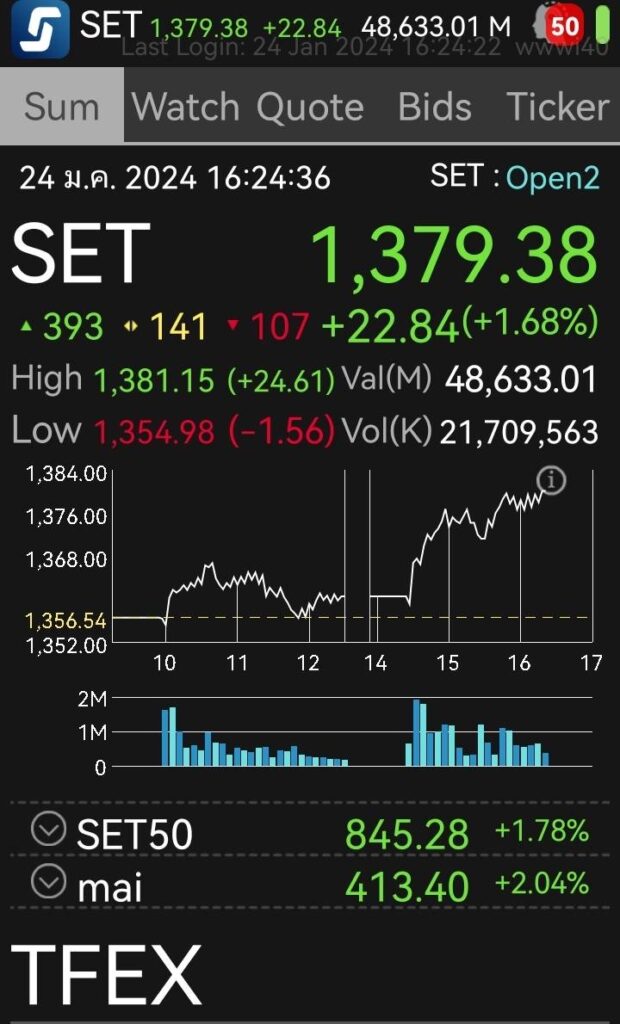Screen dimensions: 620x1024
Task: Select the Ticker tab
Action: [x=557, y=107]
